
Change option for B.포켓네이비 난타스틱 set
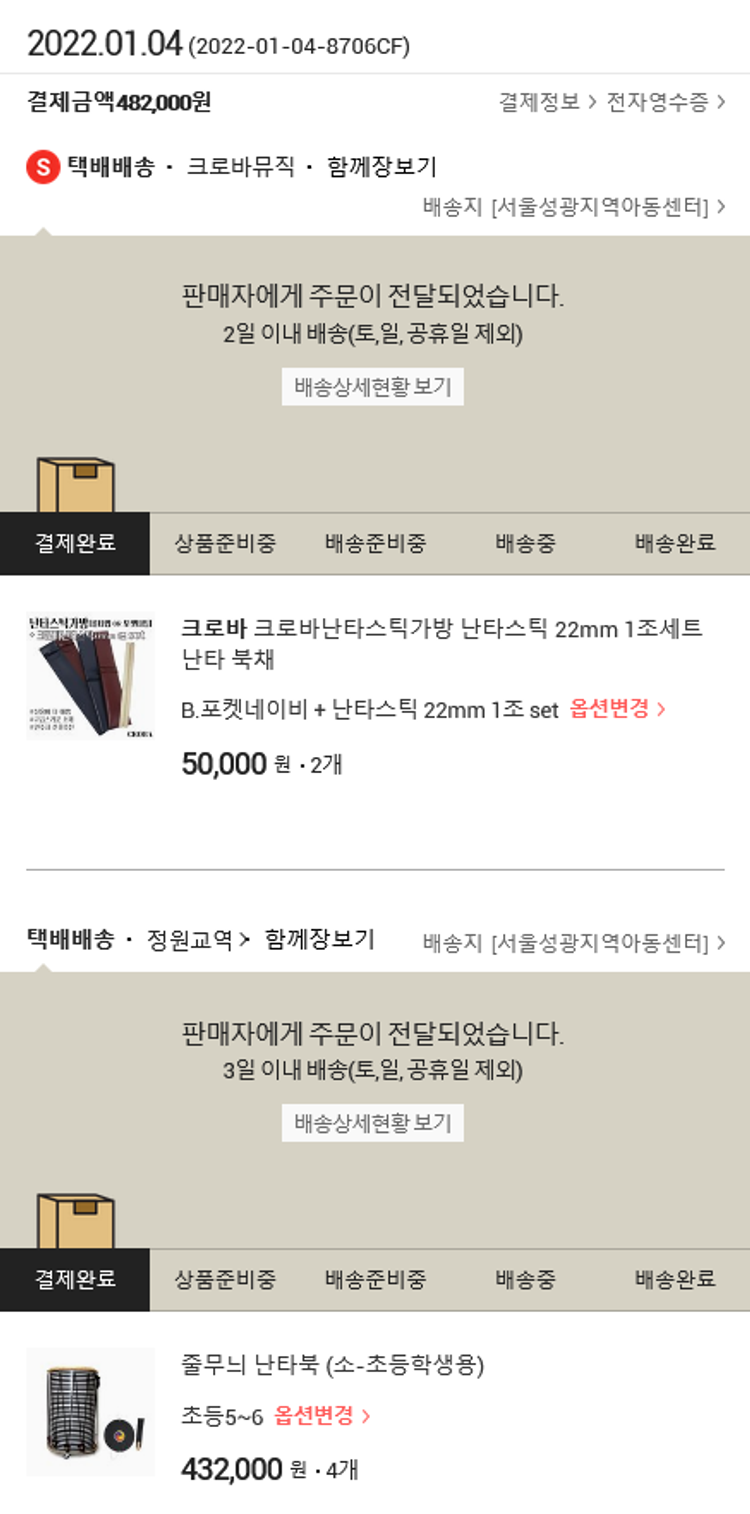(x=617, y=709)
